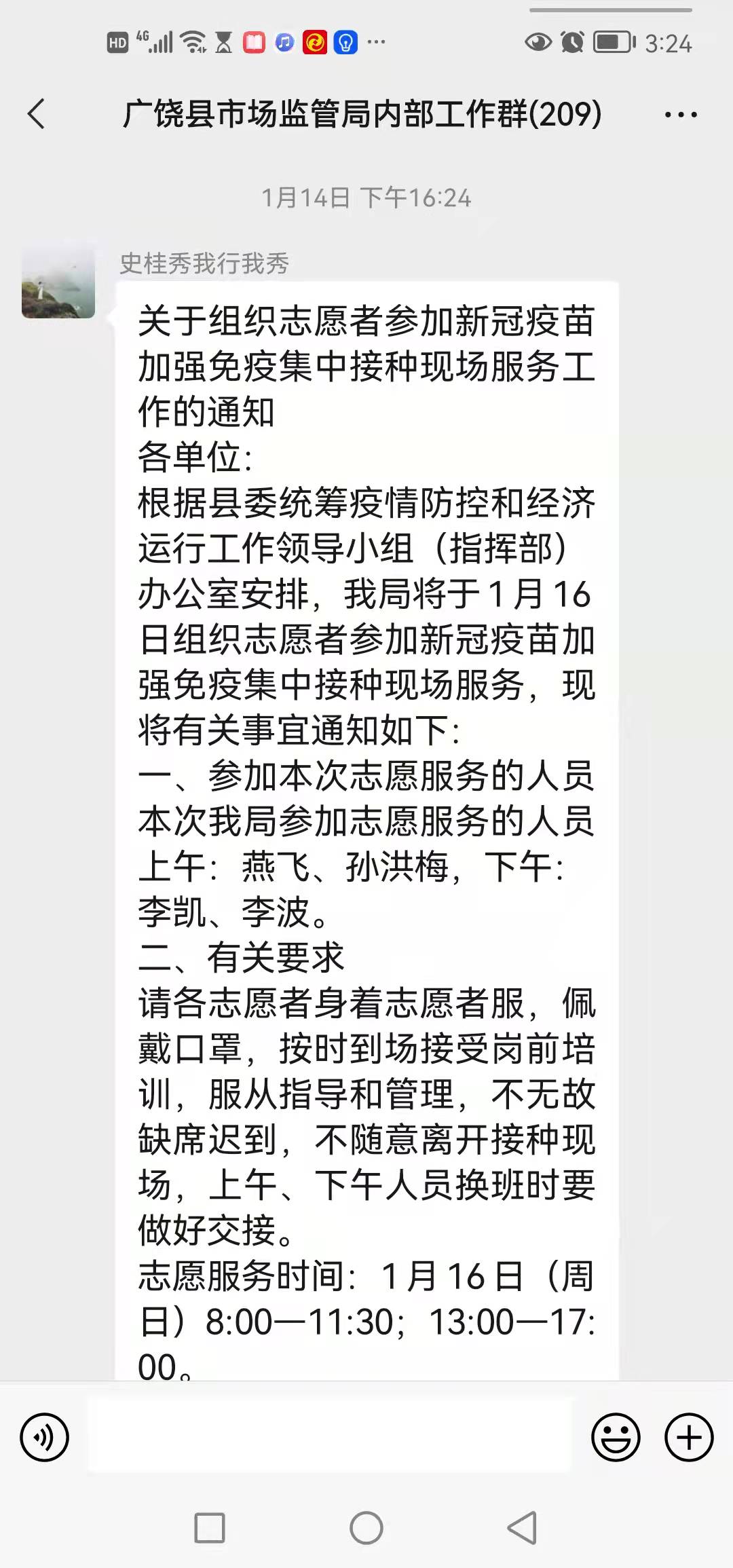Go back from the group chat
Screen dimensions: 733x1568
click(37, 113)
